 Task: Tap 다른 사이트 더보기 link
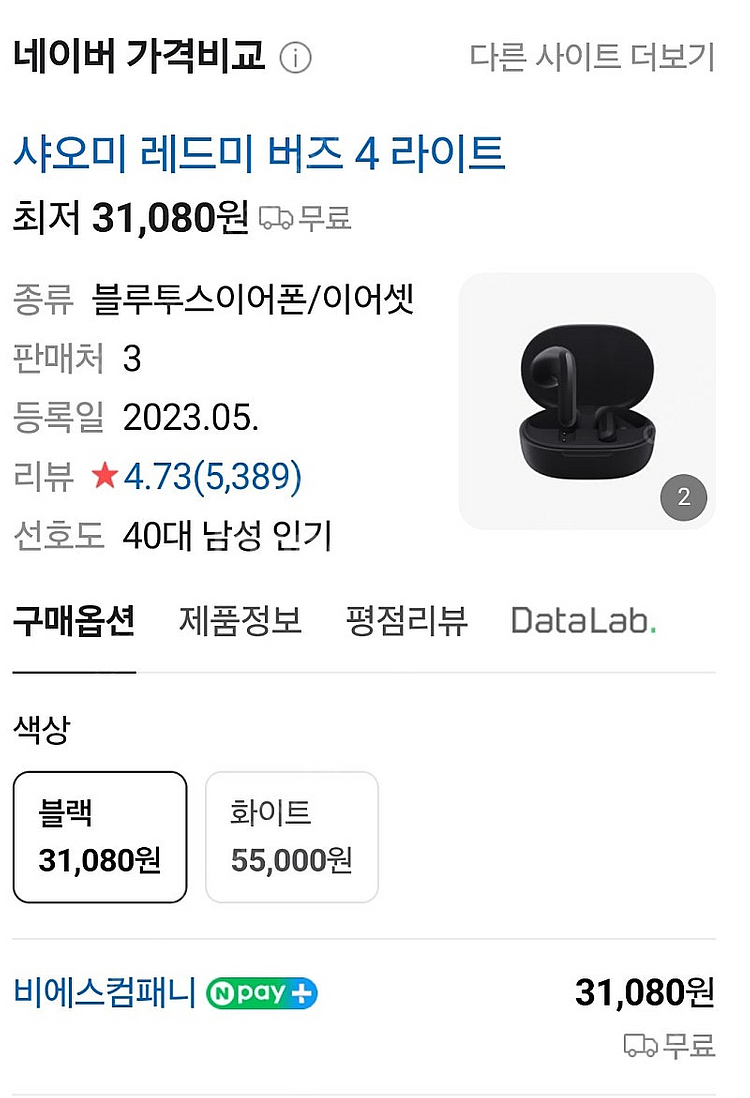592,57
